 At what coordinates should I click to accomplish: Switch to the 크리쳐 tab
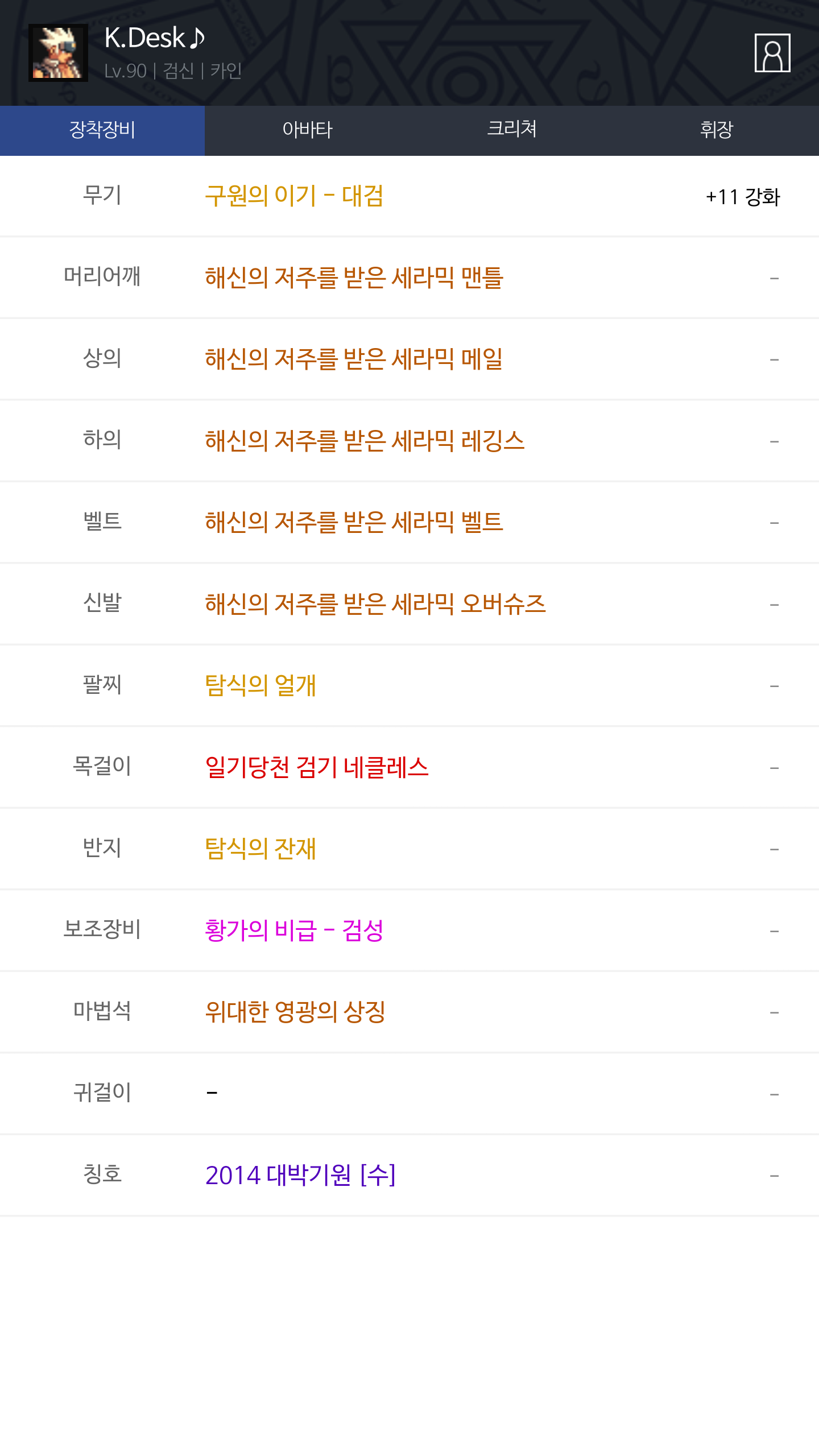[512, 130]
